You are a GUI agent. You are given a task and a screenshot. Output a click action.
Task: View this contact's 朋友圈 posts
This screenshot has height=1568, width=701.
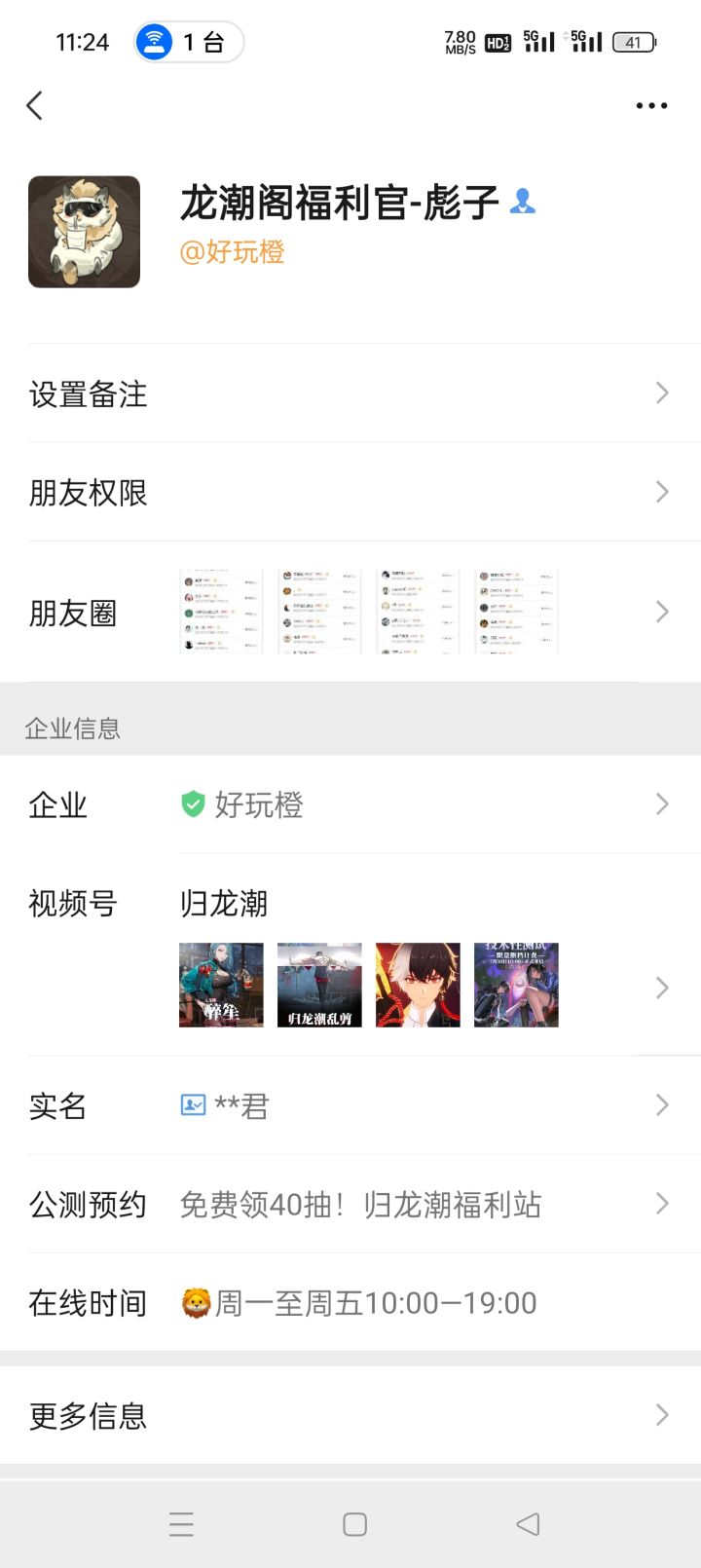pyautogui.click(x=350, y=612)
